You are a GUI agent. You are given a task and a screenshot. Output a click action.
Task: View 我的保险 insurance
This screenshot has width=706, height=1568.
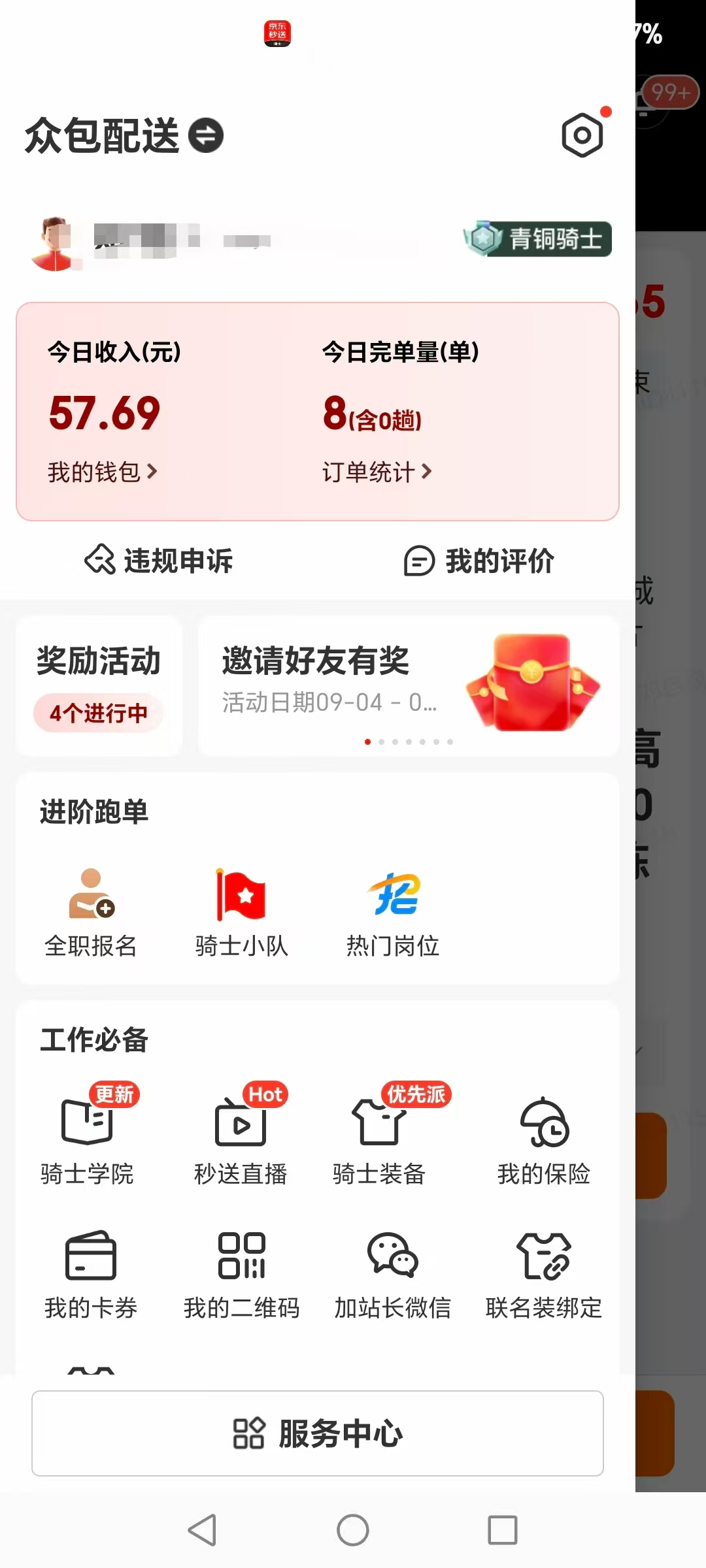544,1138
